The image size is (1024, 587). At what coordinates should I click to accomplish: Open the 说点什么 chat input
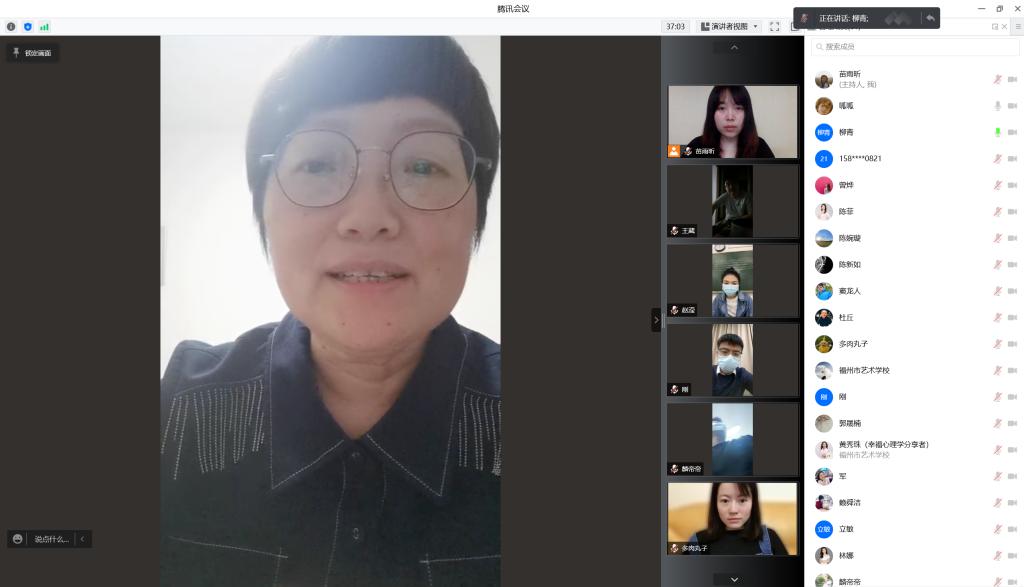(x=51, y=539)
